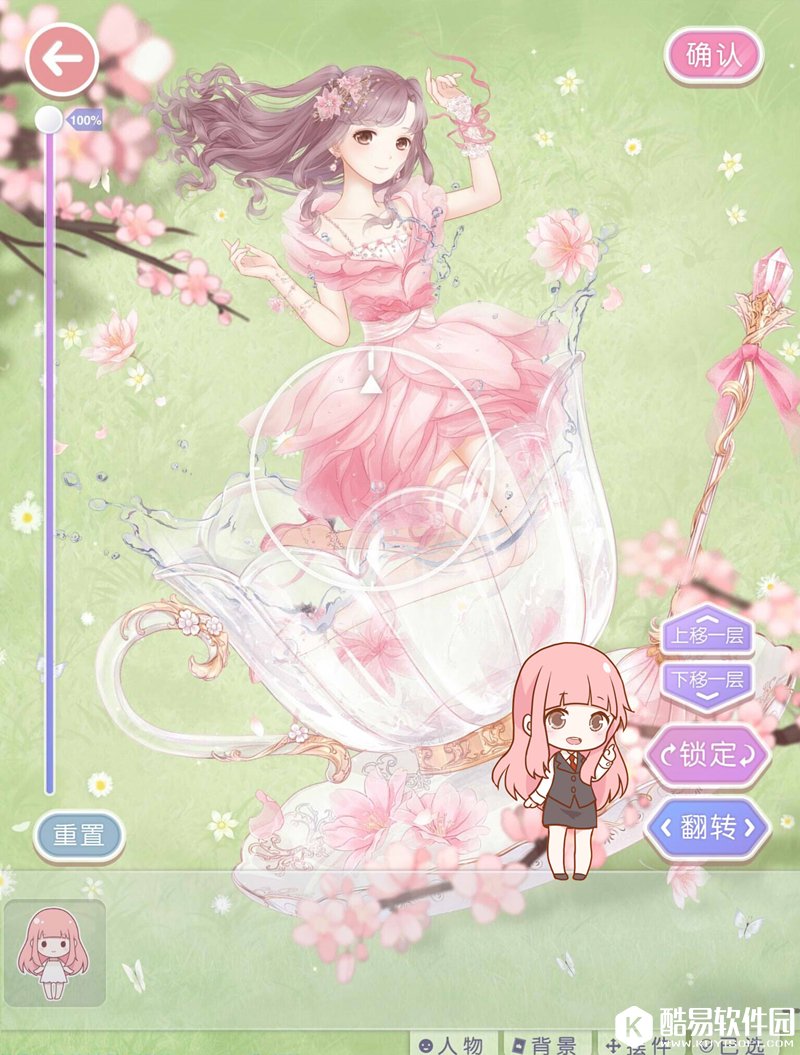This screenshot has width=800, height=1055.
Task: Select the pink-haired chibi thumbnail
Action: [55, 952]
